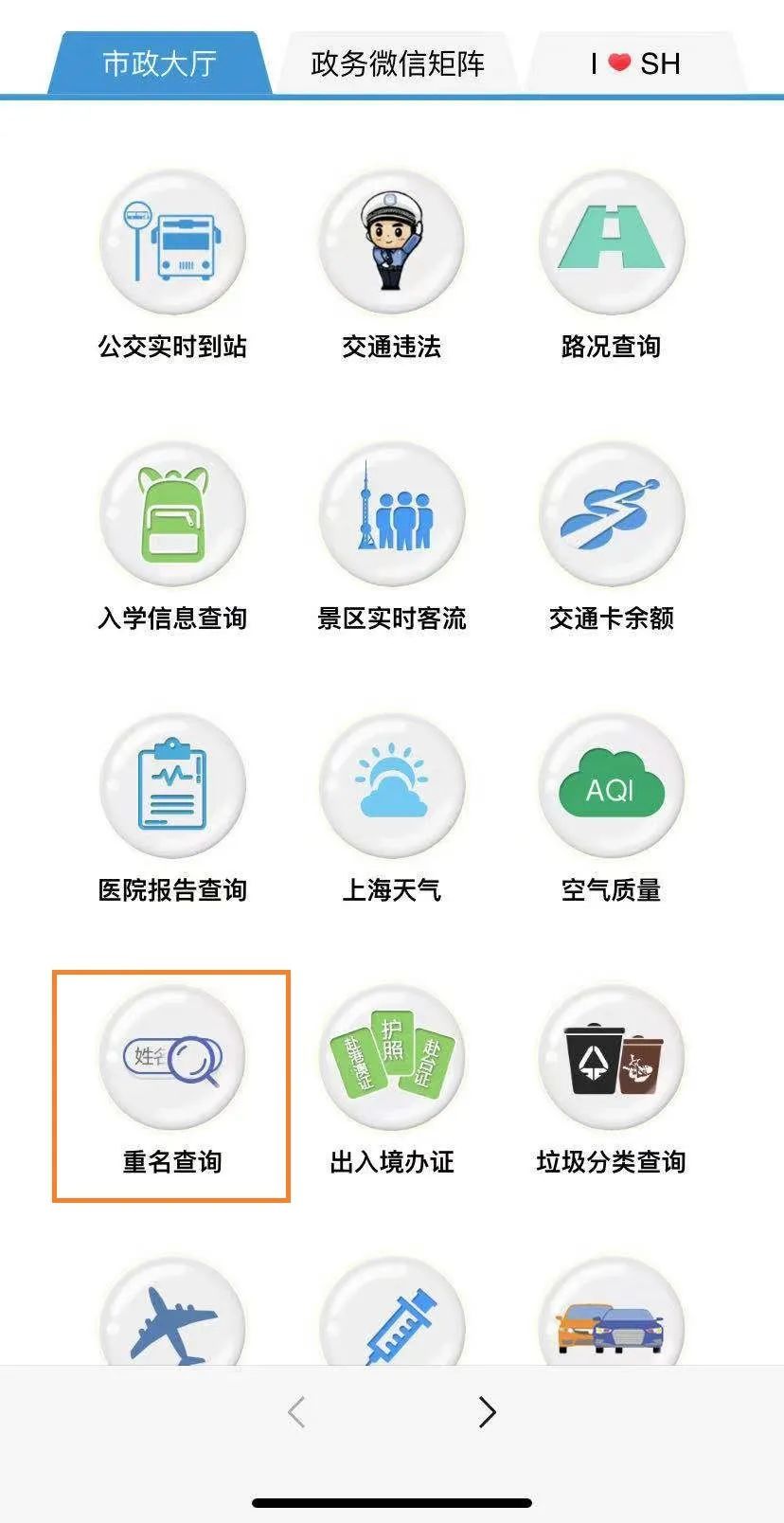Viewport: 784px width, 1523px height.
Task: Open 重名查询 name lookup
Action: click(172, 1059)
